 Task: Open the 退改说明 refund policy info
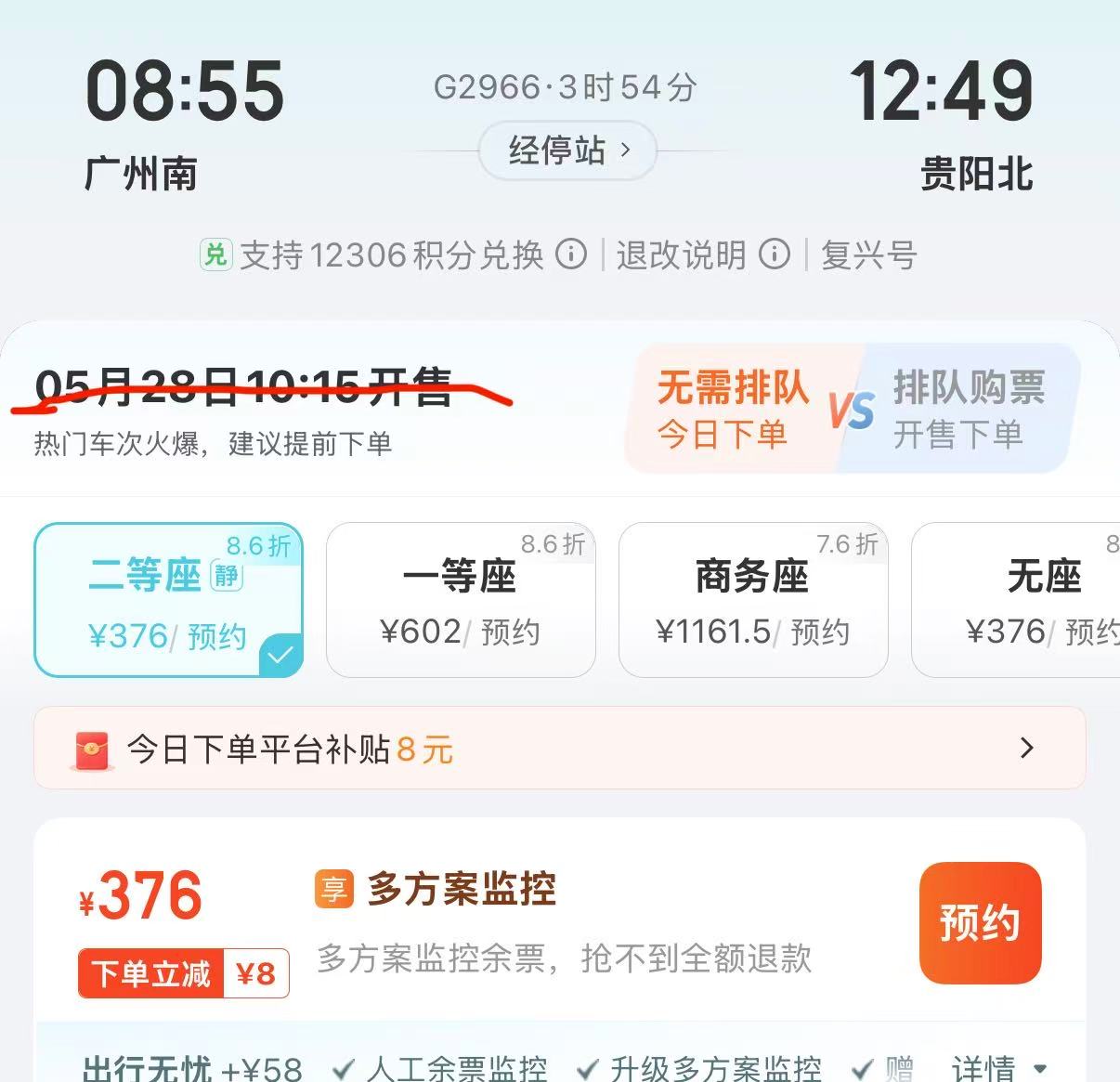[x=774, y=254]
